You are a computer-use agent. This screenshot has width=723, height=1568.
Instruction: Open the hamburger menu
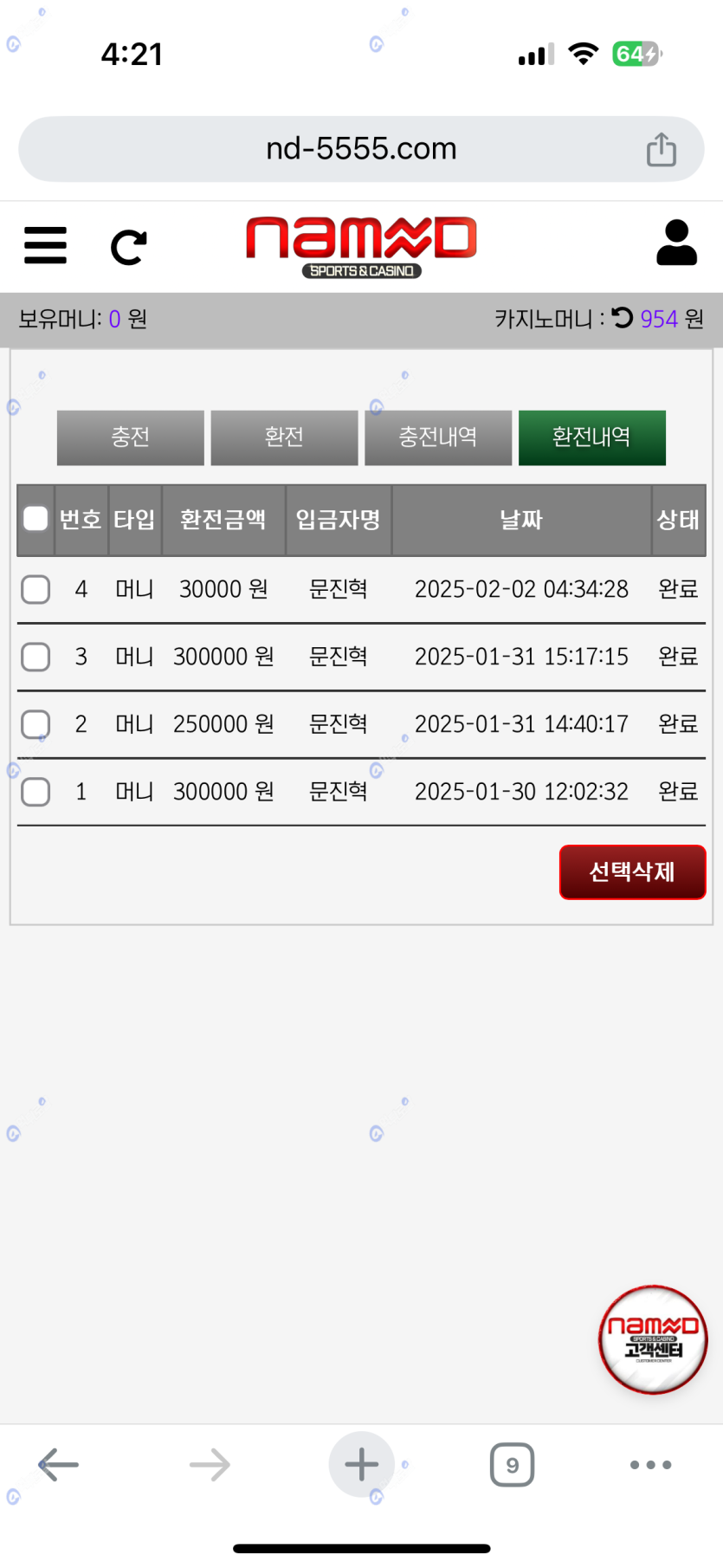(46, 246)
